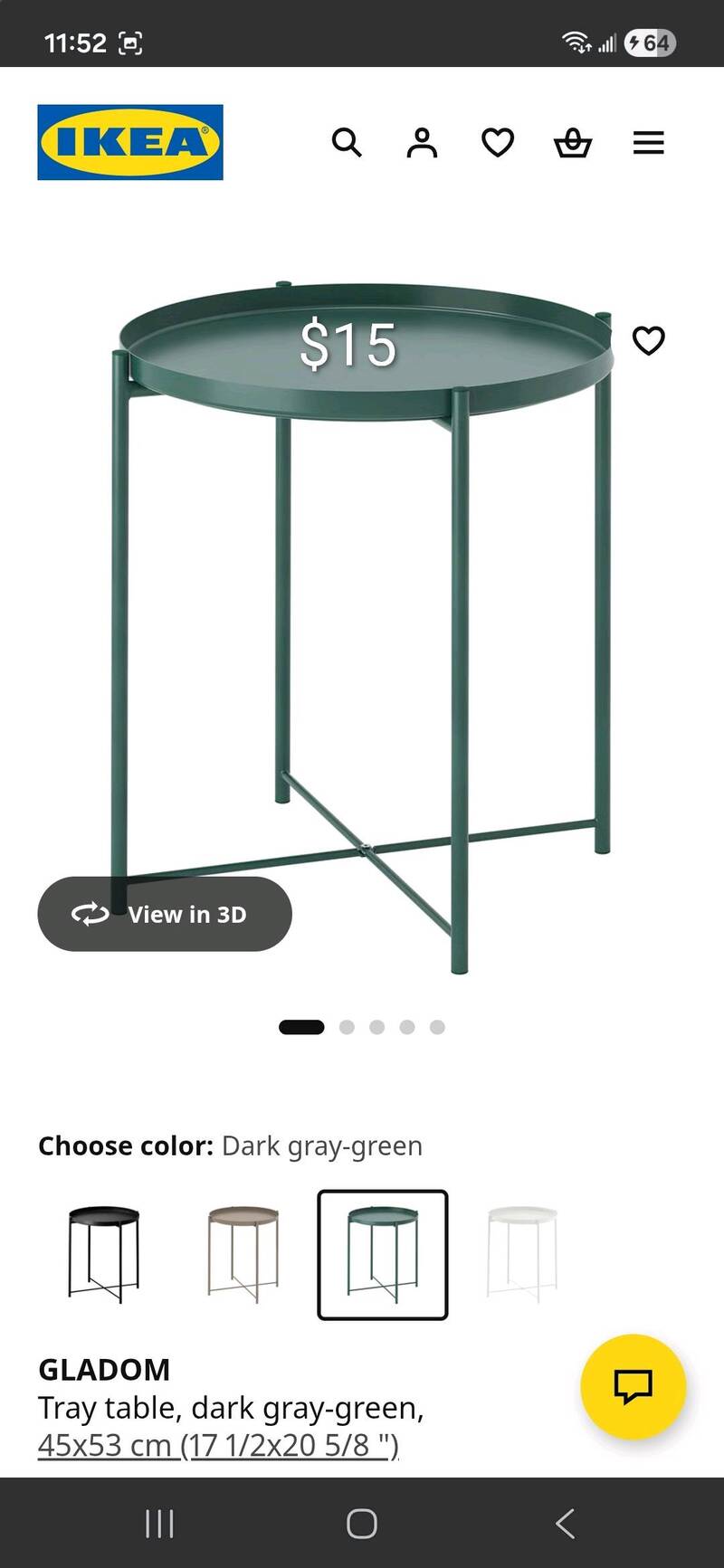724x1568 pixels.
Task: Tap the Android recent apps button
Action: click(158, 1523)
